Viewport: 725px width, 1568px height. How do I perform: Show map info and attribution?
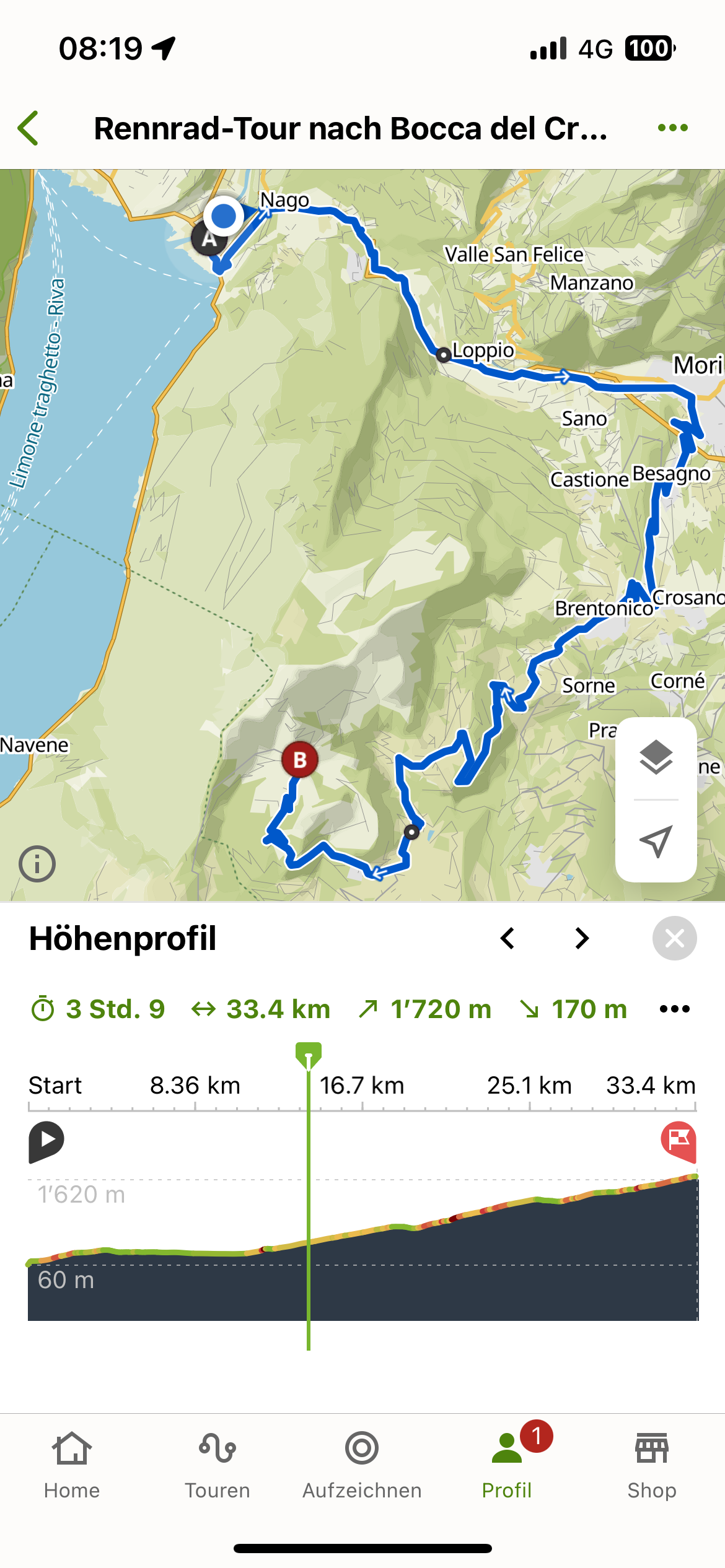point(37,864)
